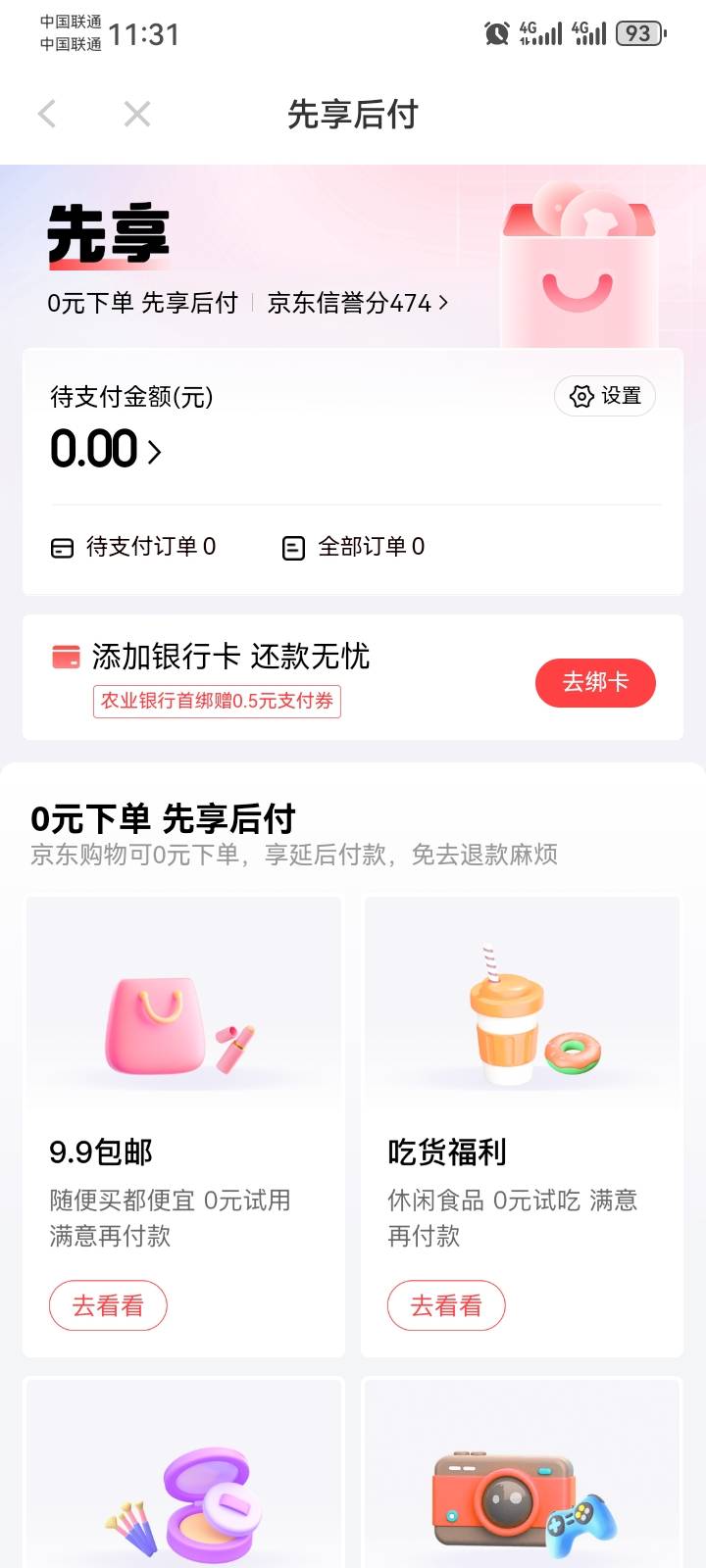Open the 设置 button

tap(605, 396)
